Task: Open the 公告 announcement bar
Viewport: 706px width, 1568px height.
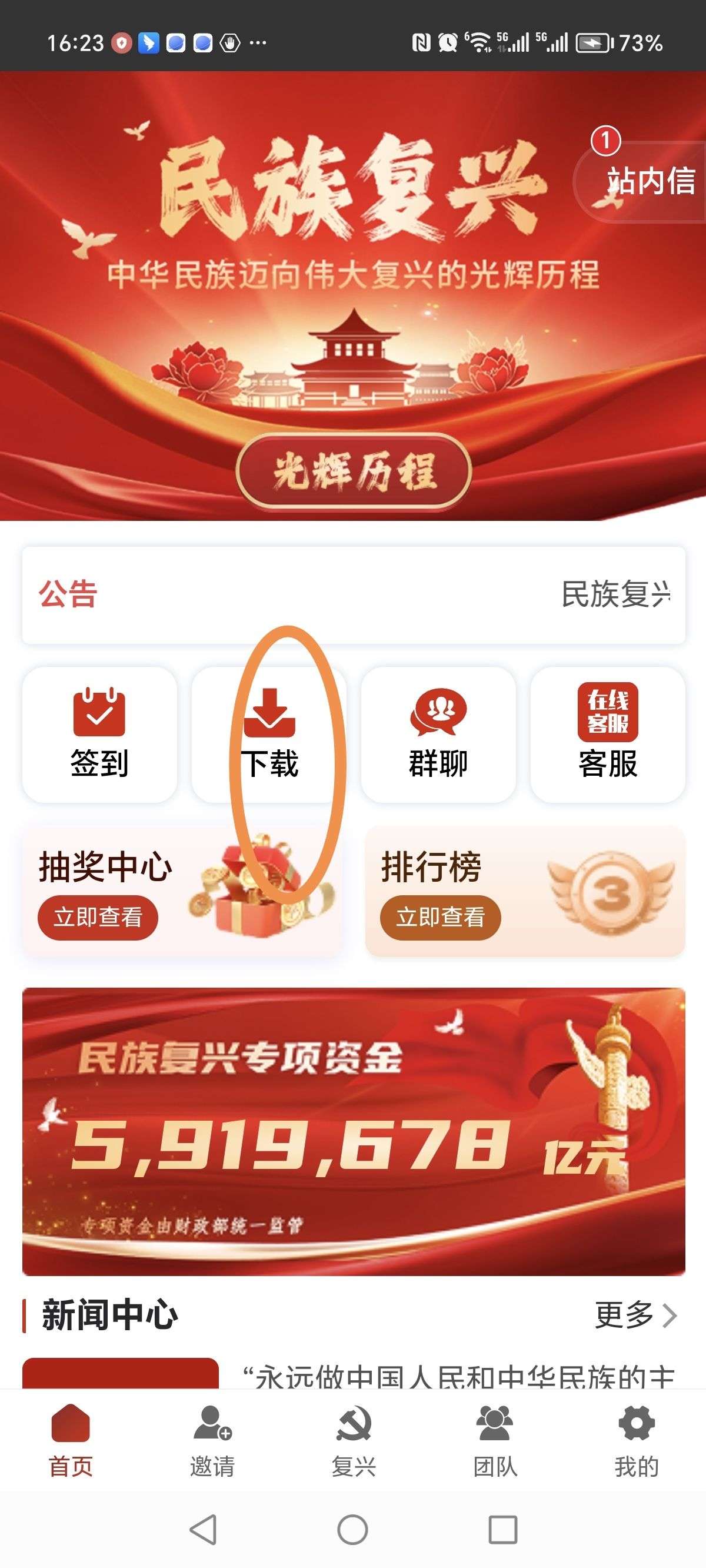Action: [354, 594]
